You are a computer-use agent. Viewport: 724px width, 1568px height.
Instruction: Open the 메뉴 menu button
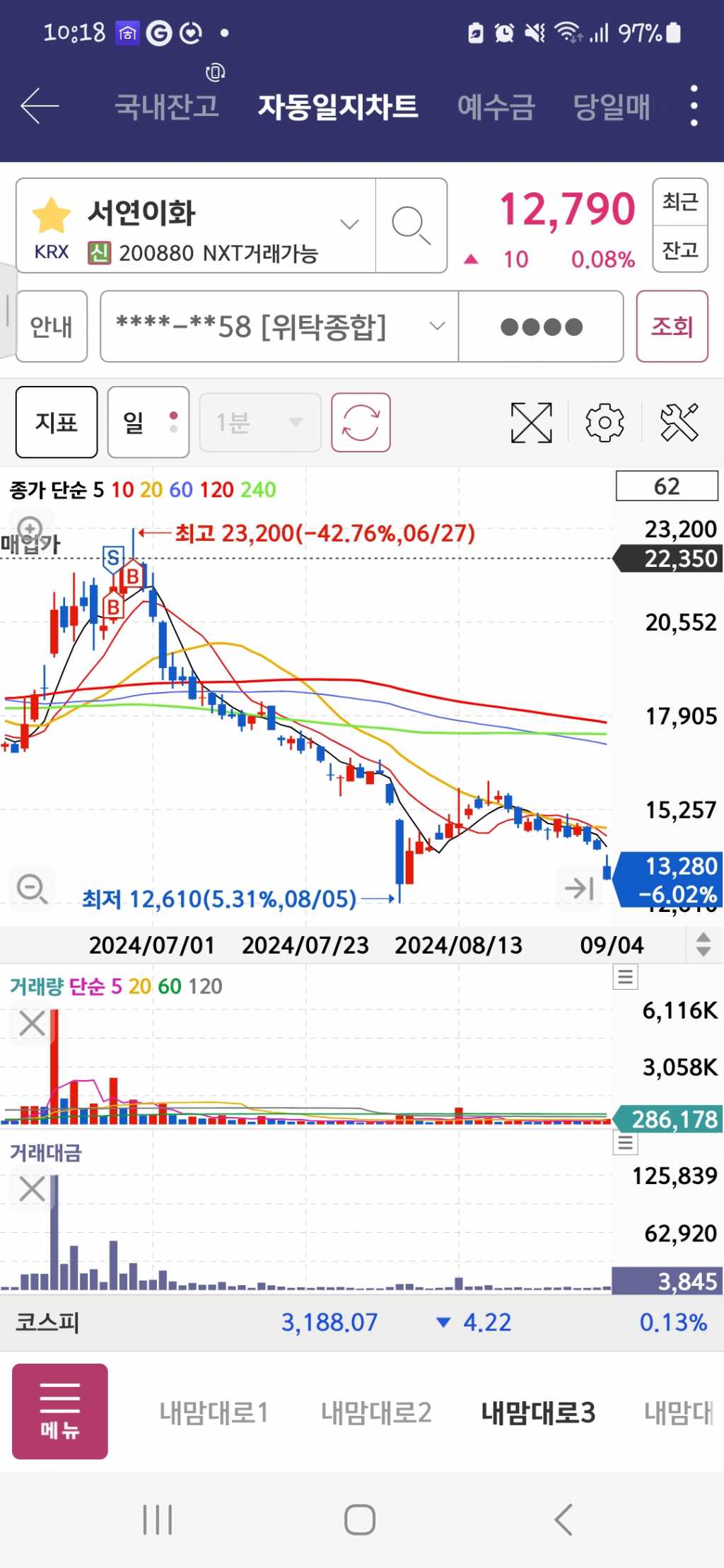pyautogui.click(x=60, y=1411)
